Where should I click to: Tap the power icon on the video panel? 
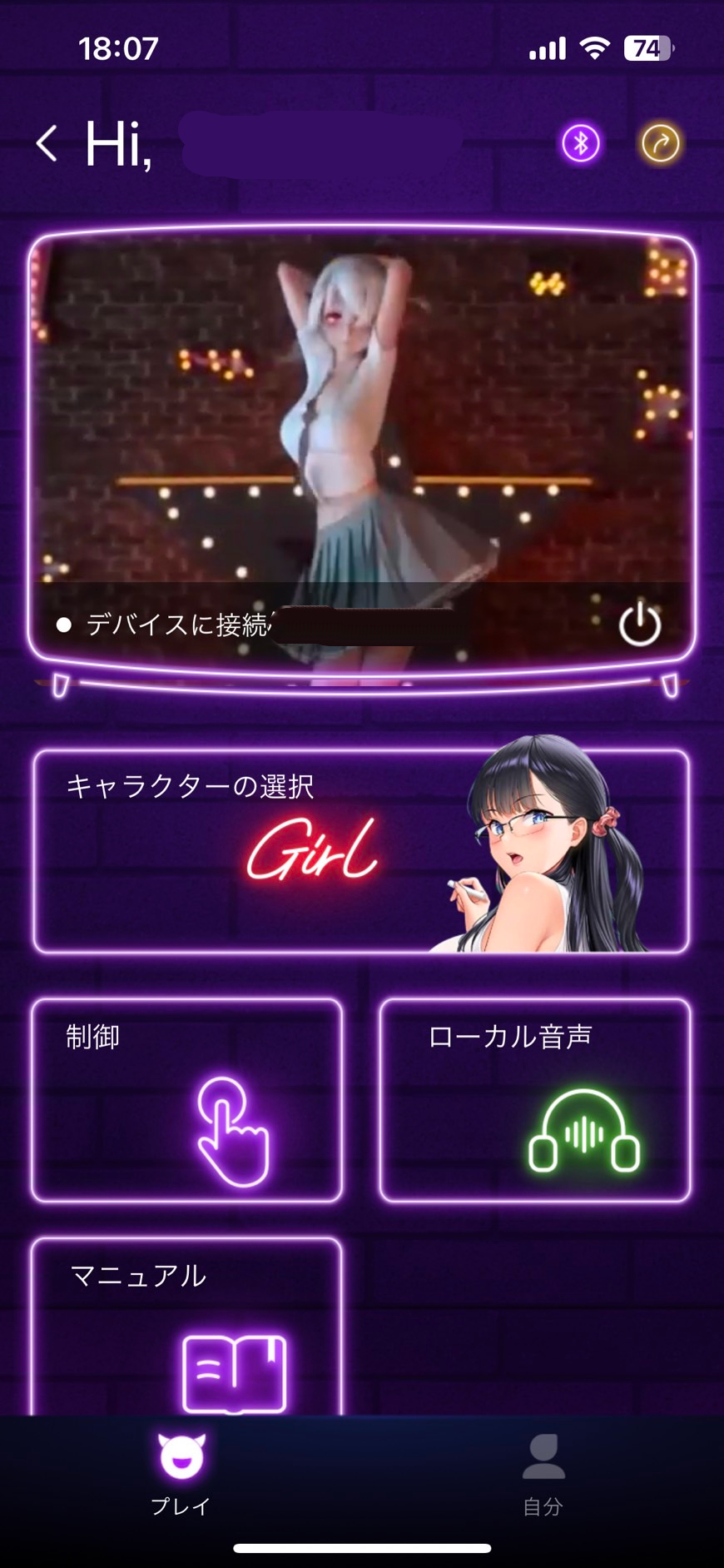pos(639,624)
